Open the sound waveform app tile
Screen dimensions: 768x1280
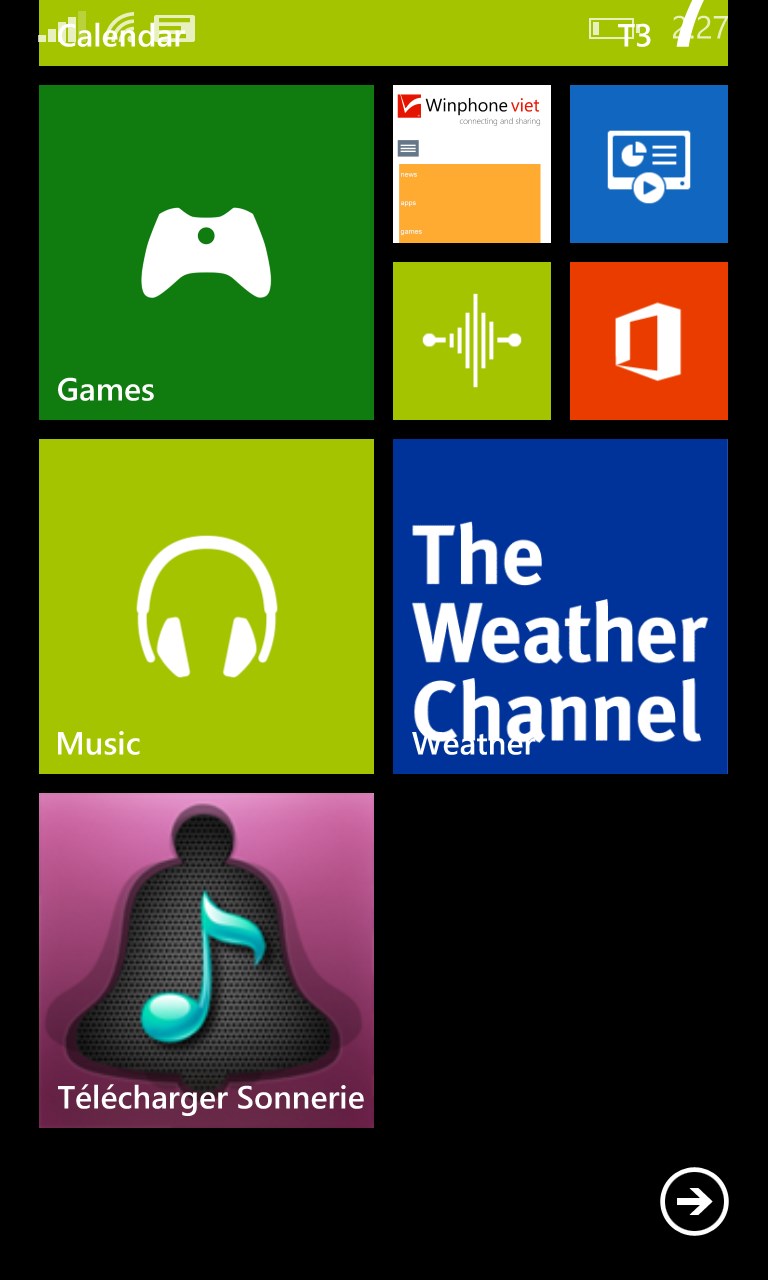click(x=471, y=341)
